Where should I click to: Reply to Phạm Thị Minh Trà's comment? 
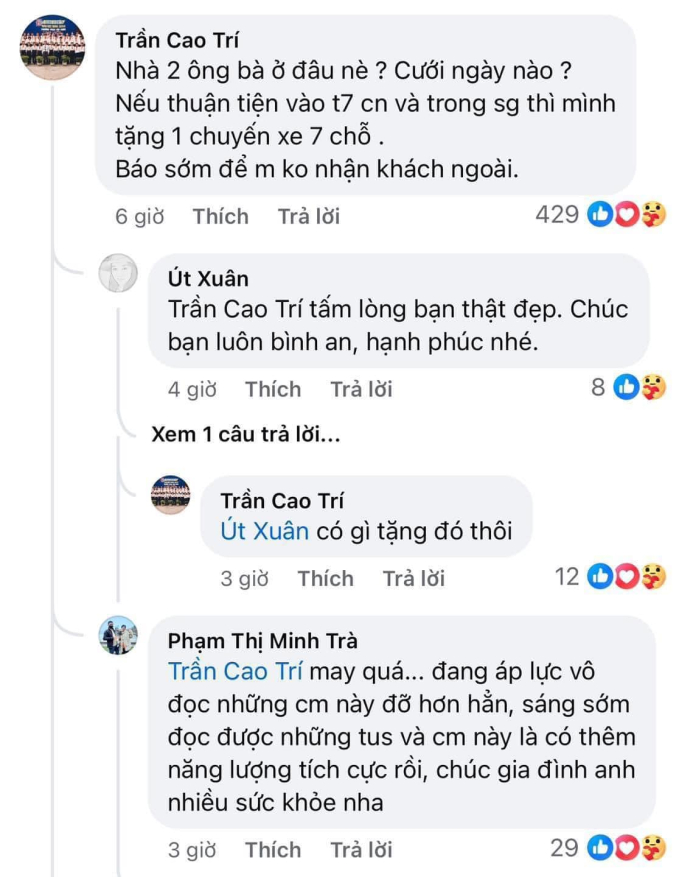coord(361,850)
